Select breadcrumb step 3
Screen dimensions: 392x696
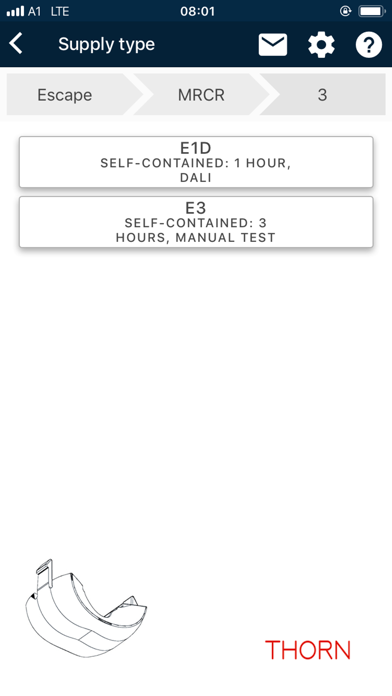[x=323, y=95]
